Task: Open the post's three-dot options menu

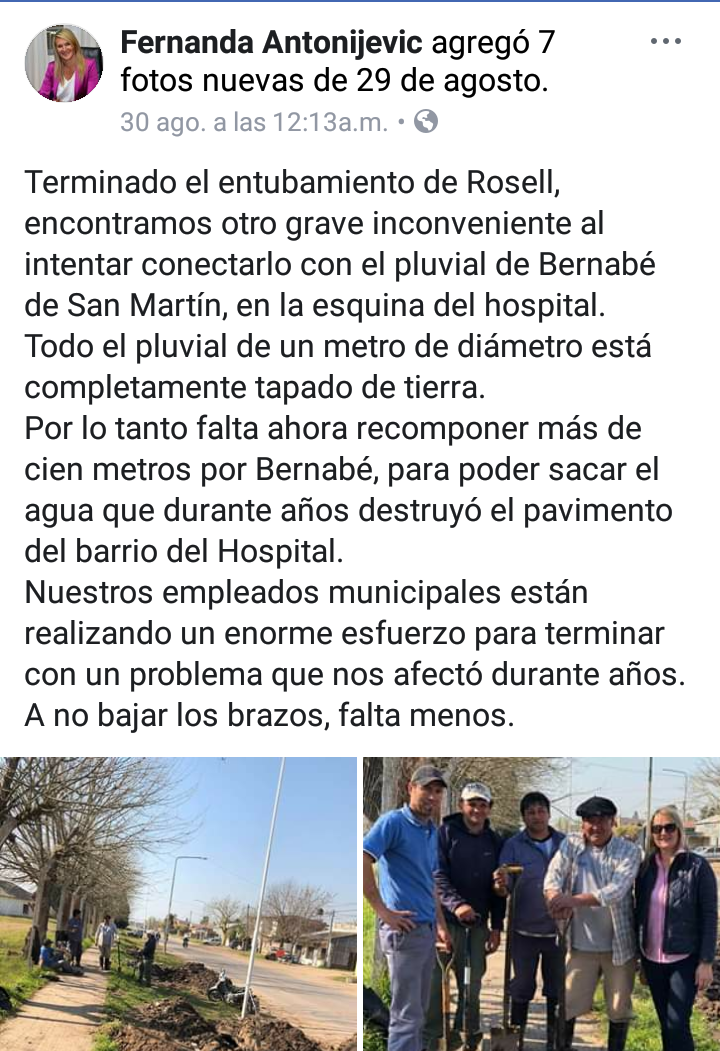Action: point(665,42)
